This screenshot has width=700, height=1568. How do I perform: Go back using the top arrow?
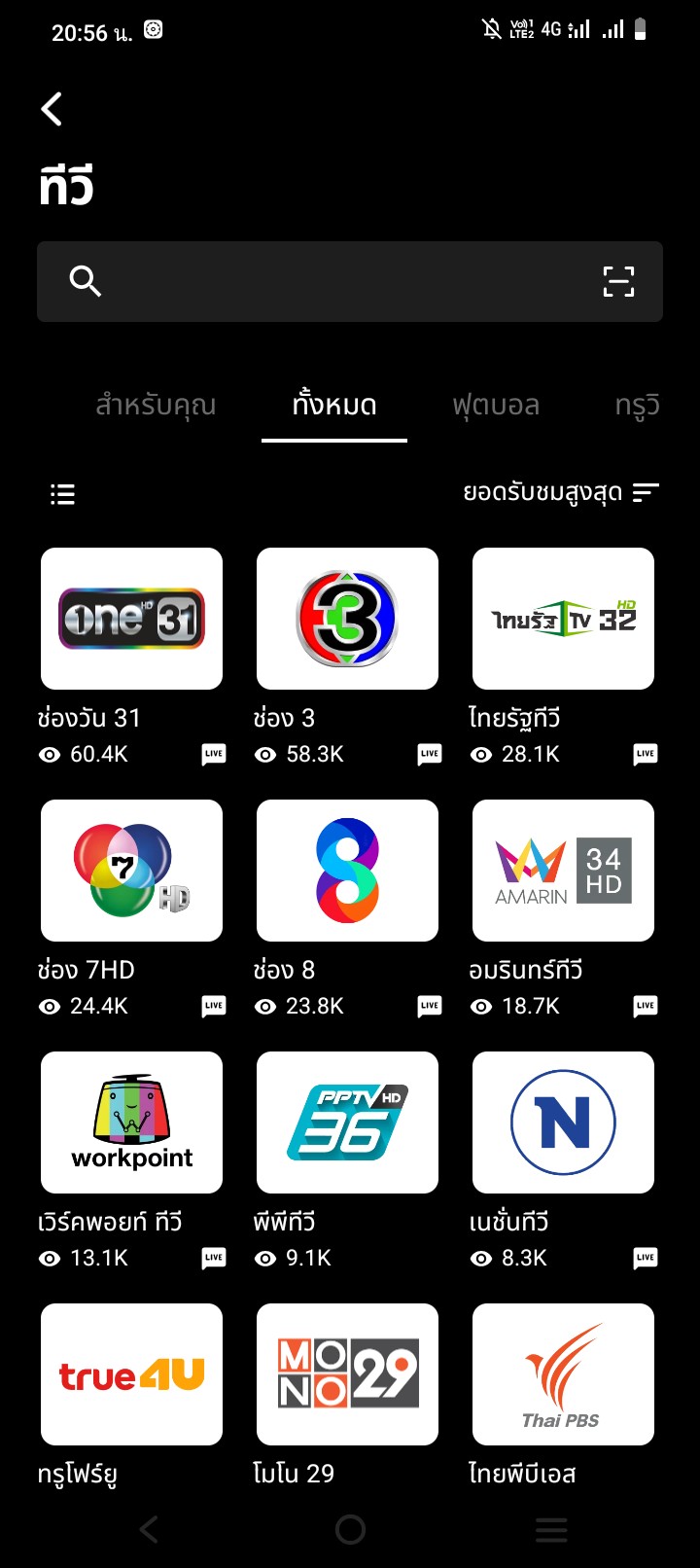coord(52,109)
